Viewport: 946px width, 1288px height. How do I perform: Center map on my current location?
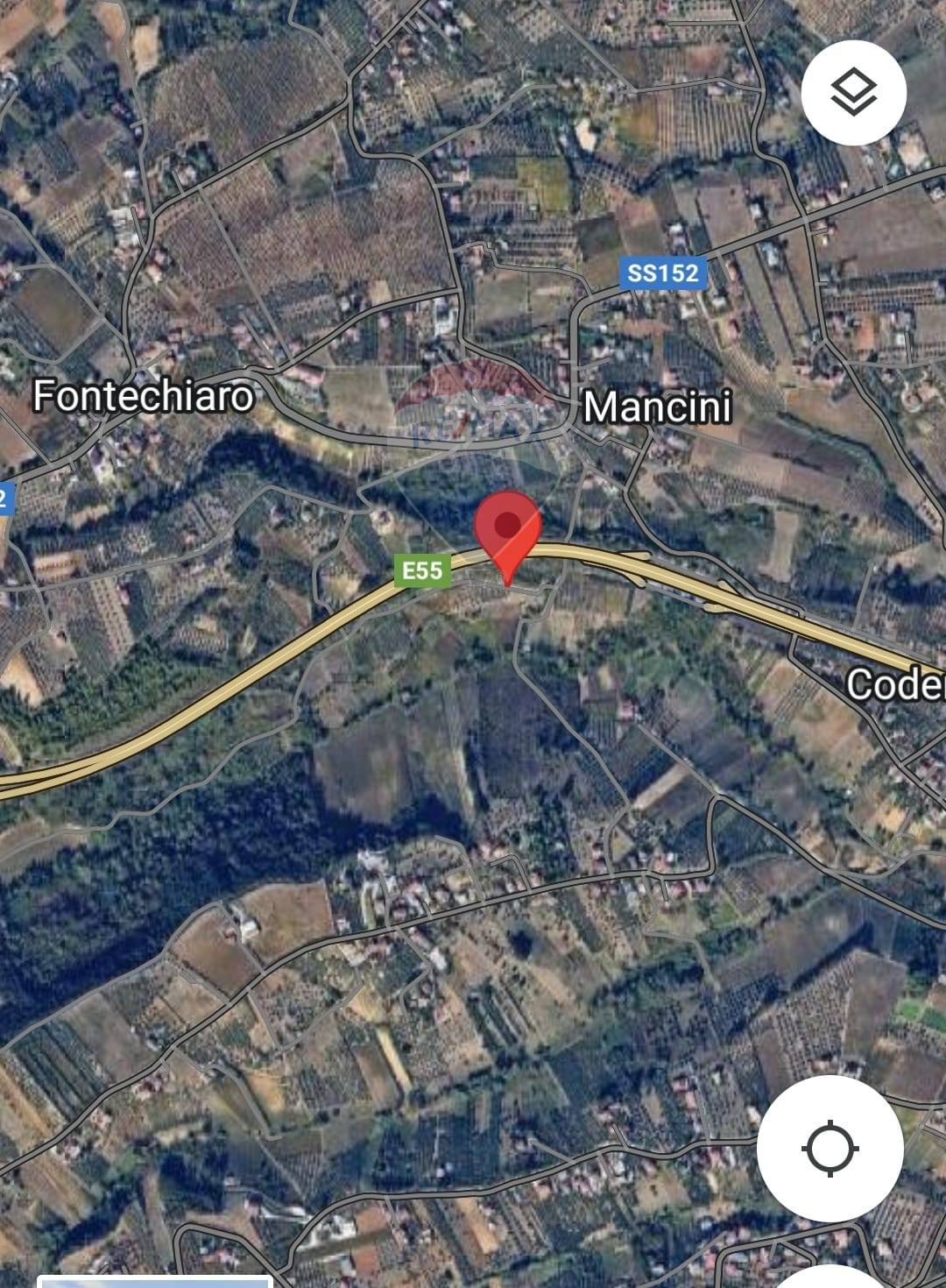tap(830, 1149)
